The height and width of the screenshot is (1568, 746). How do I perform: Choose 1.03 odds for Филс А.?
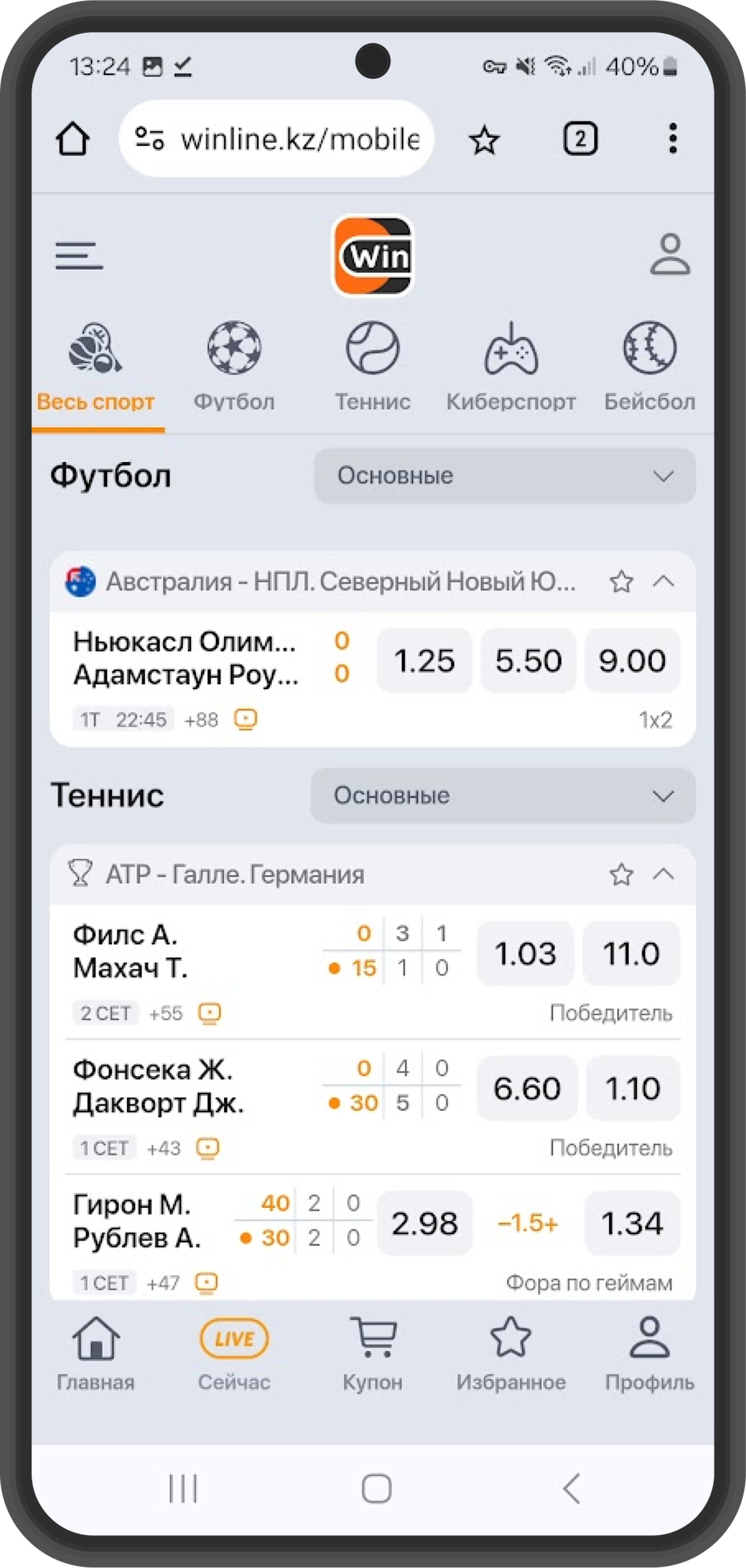pyautogui.click(x=525, y=953)
